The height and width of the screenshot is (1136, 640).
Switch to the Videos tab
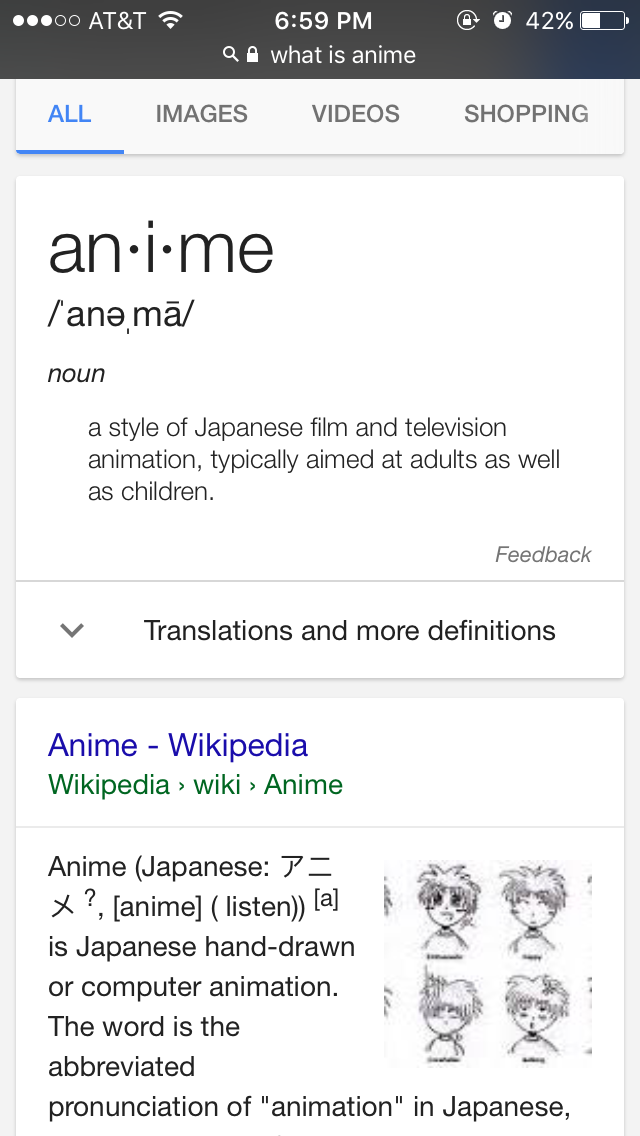355,114
